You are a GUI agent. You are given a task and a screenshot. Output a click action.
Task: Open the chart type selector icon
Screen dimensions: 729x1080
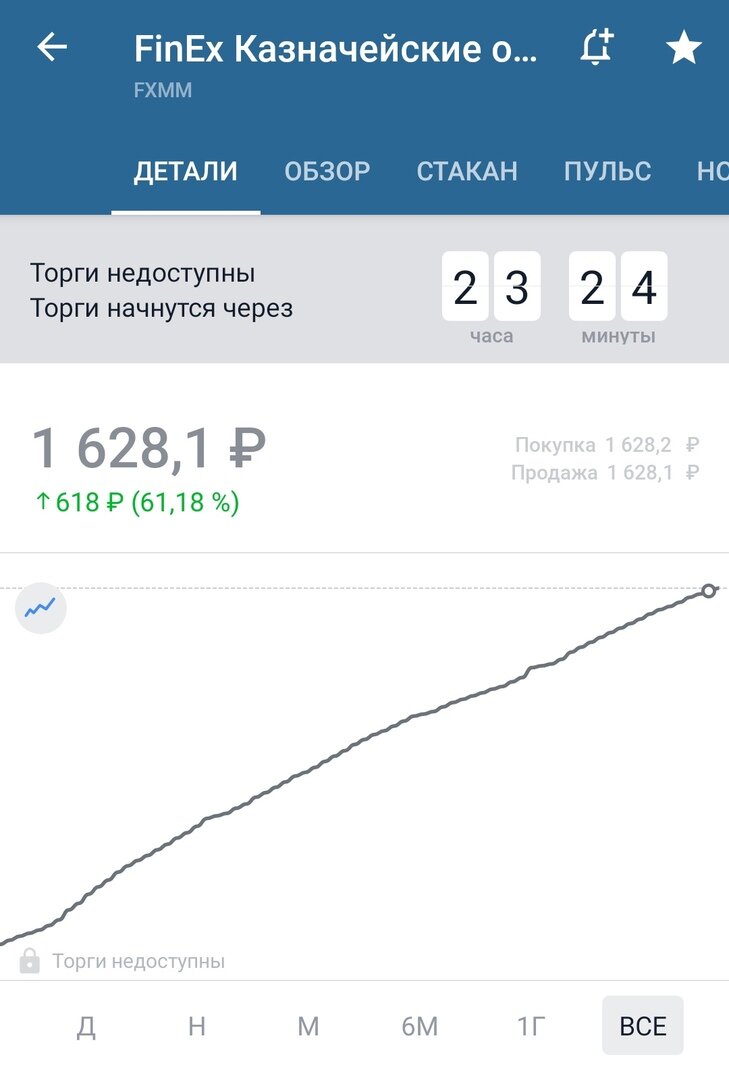40,608
